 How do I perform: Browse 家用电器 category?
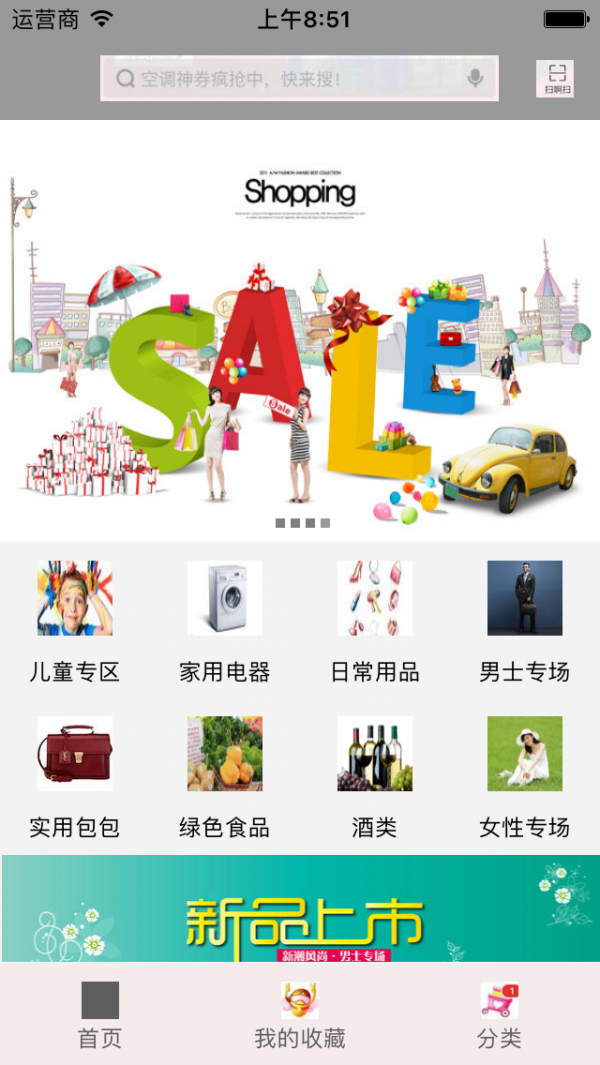pyautogui.click(x=225, y=620)
